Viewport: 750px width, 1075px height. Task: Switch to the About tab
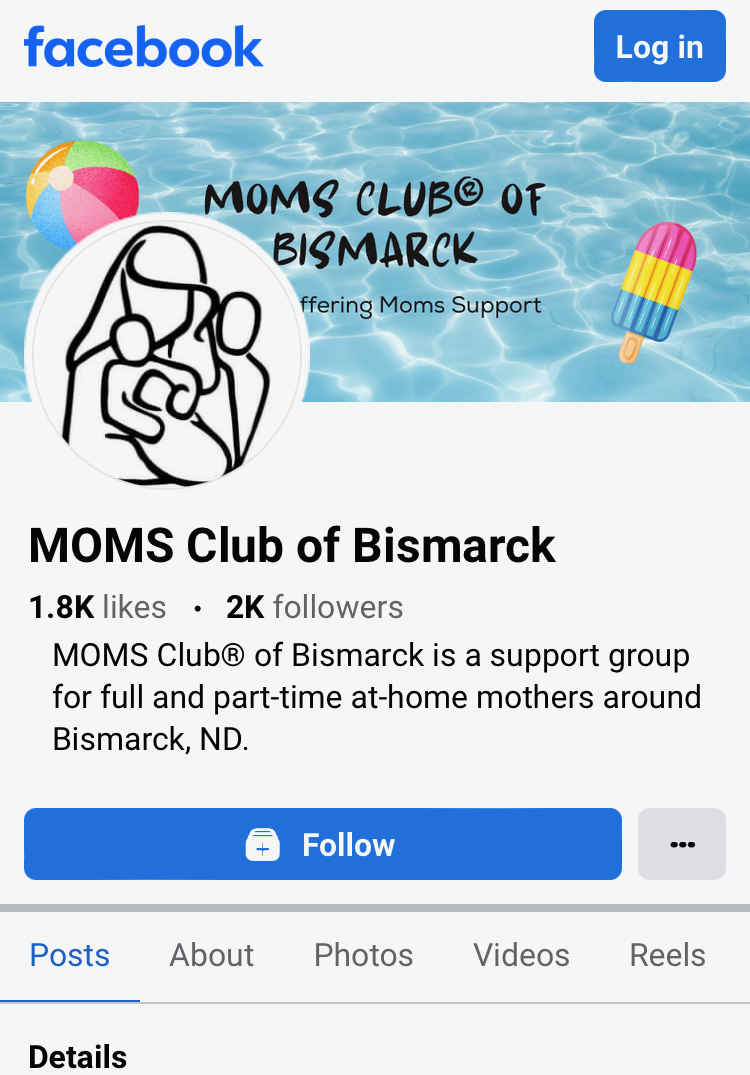212,955
